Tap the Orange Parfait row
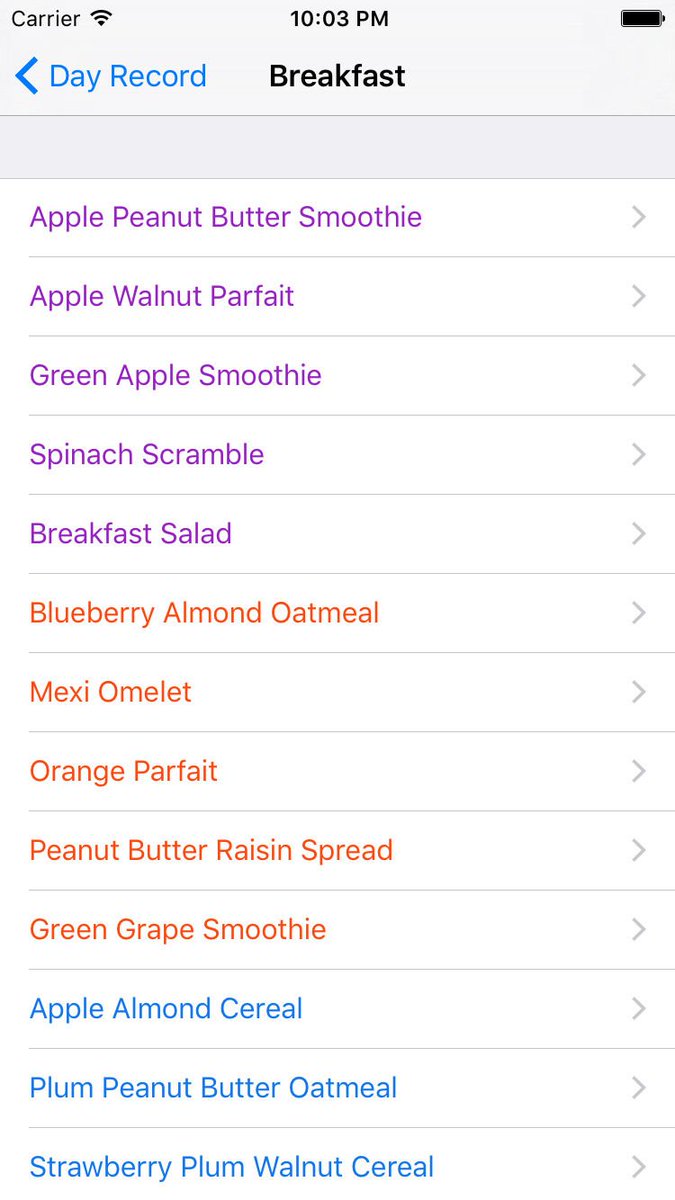Image resolution: width=675 pixels, height=1200 pixels. (337, 771)
